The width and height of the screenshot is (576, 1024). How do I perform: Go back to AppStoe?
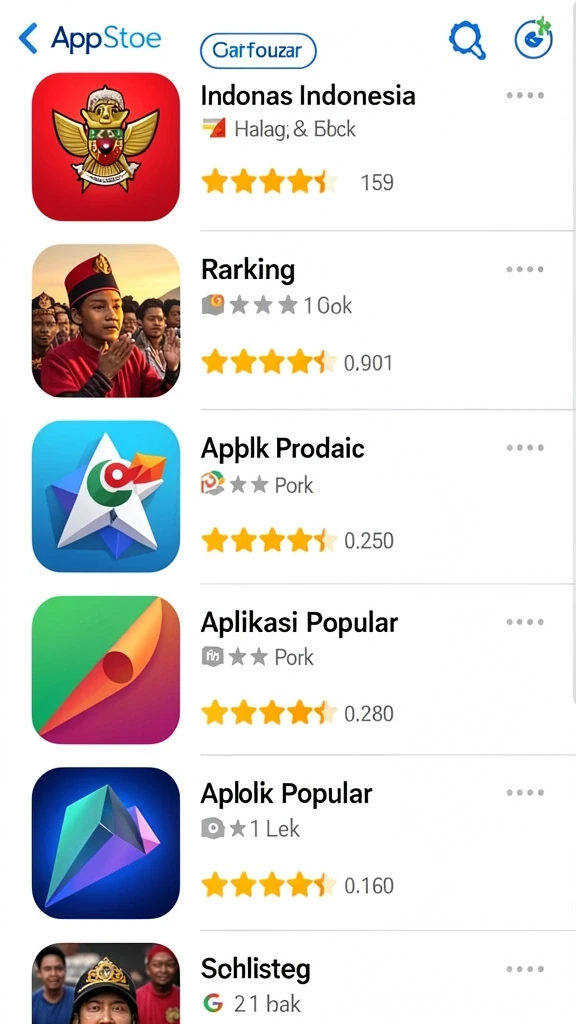89,39
